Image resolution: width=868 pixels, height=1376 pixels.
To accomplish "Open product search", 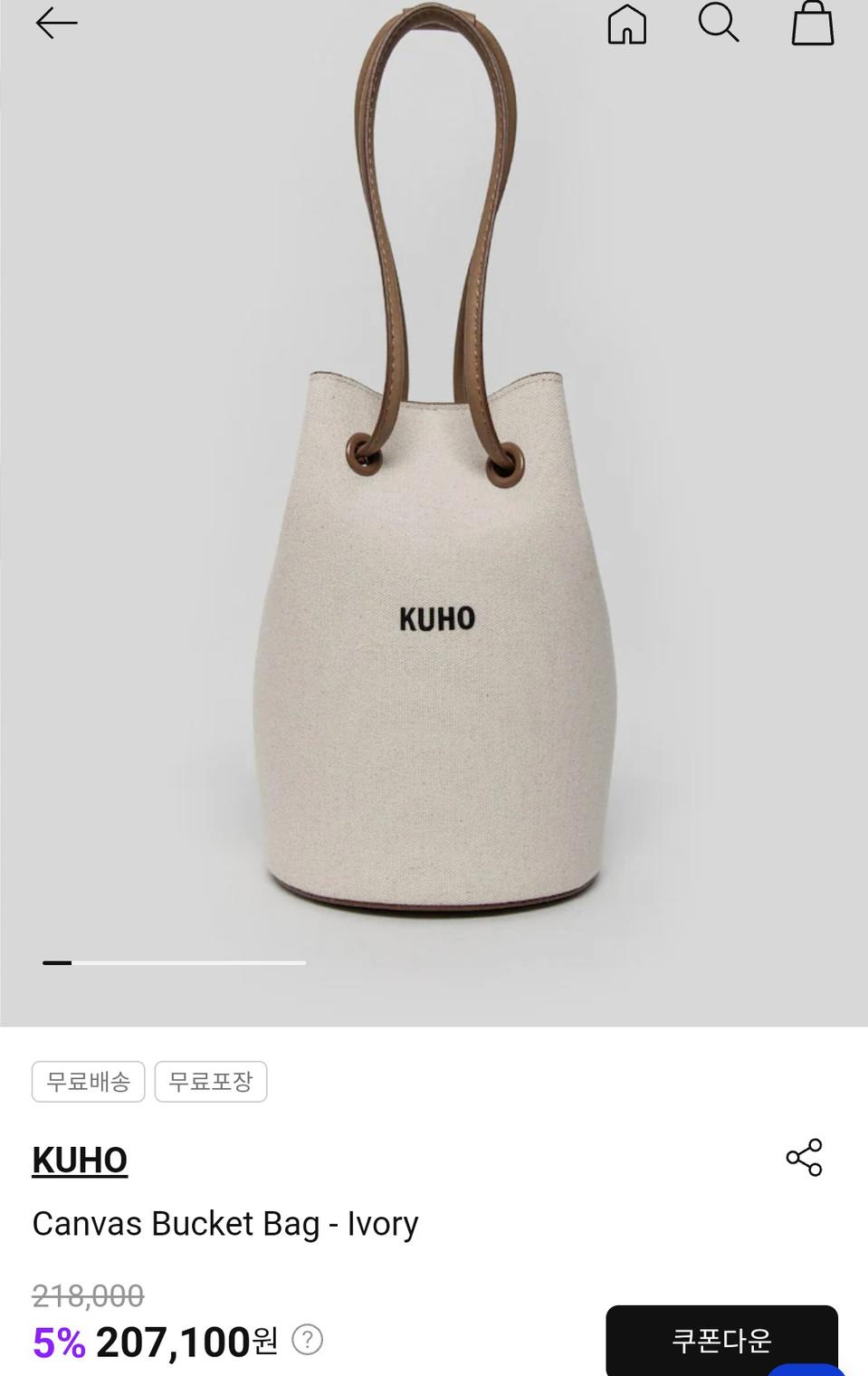I will [x=719, y=23].
